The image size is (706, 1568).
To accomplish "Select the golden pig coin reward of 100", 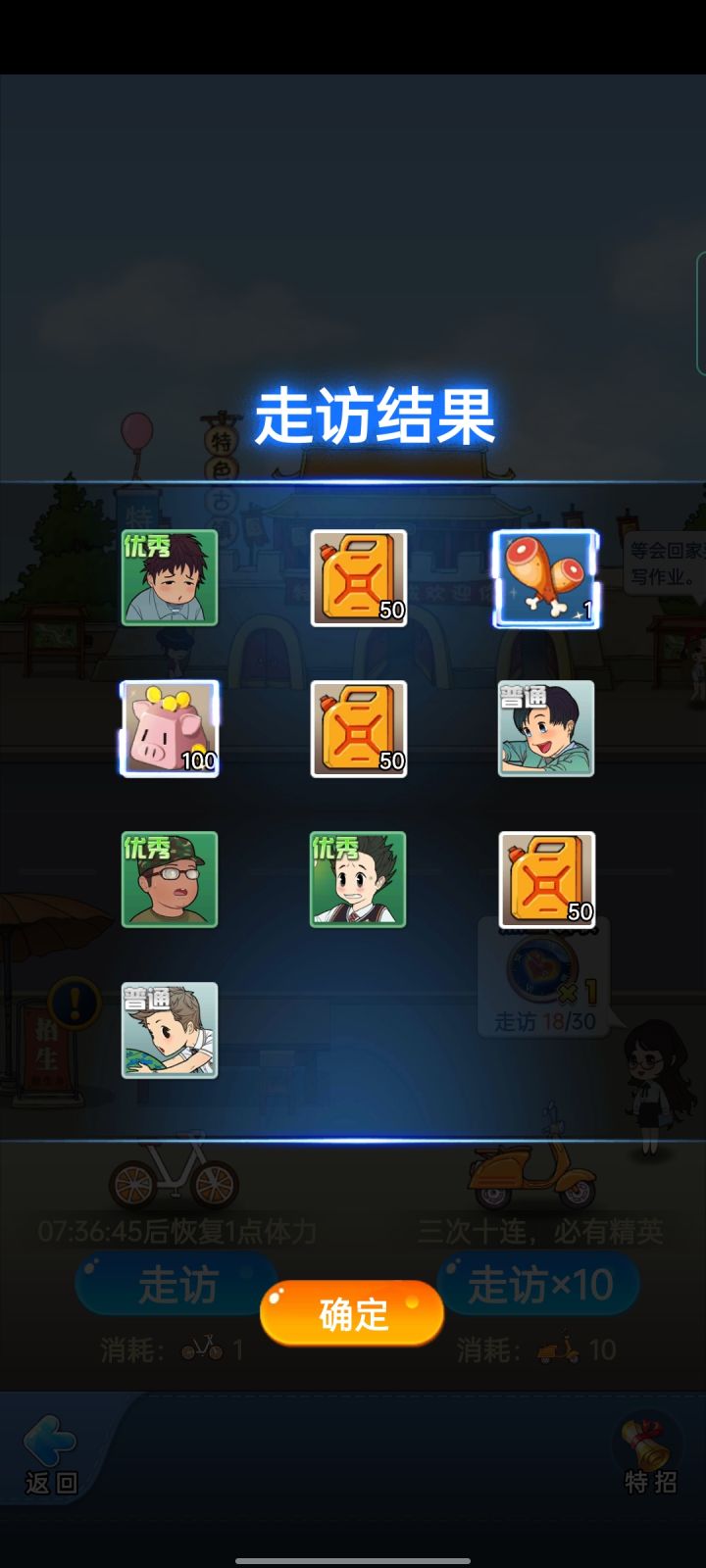I will (169, 729).
